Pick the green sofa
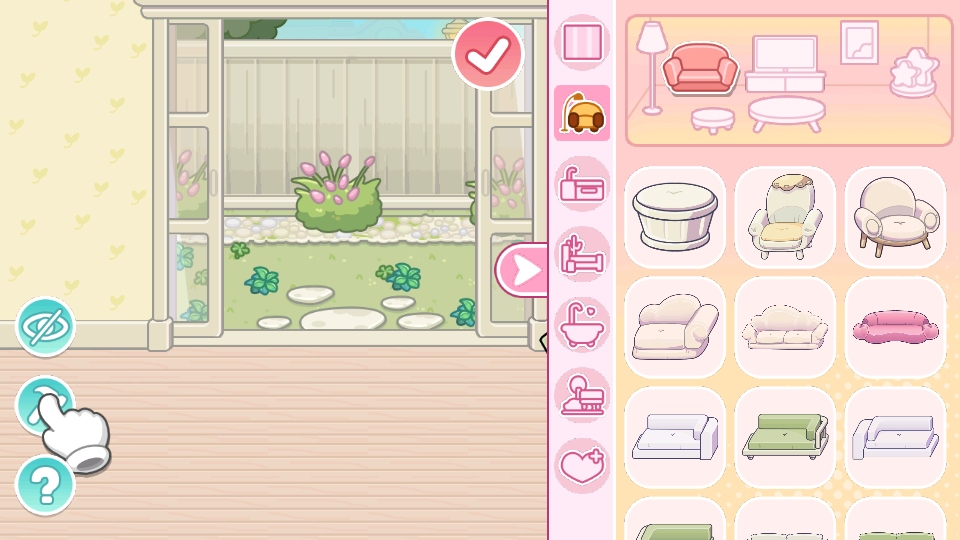The image size is (960, 540). 785,437
